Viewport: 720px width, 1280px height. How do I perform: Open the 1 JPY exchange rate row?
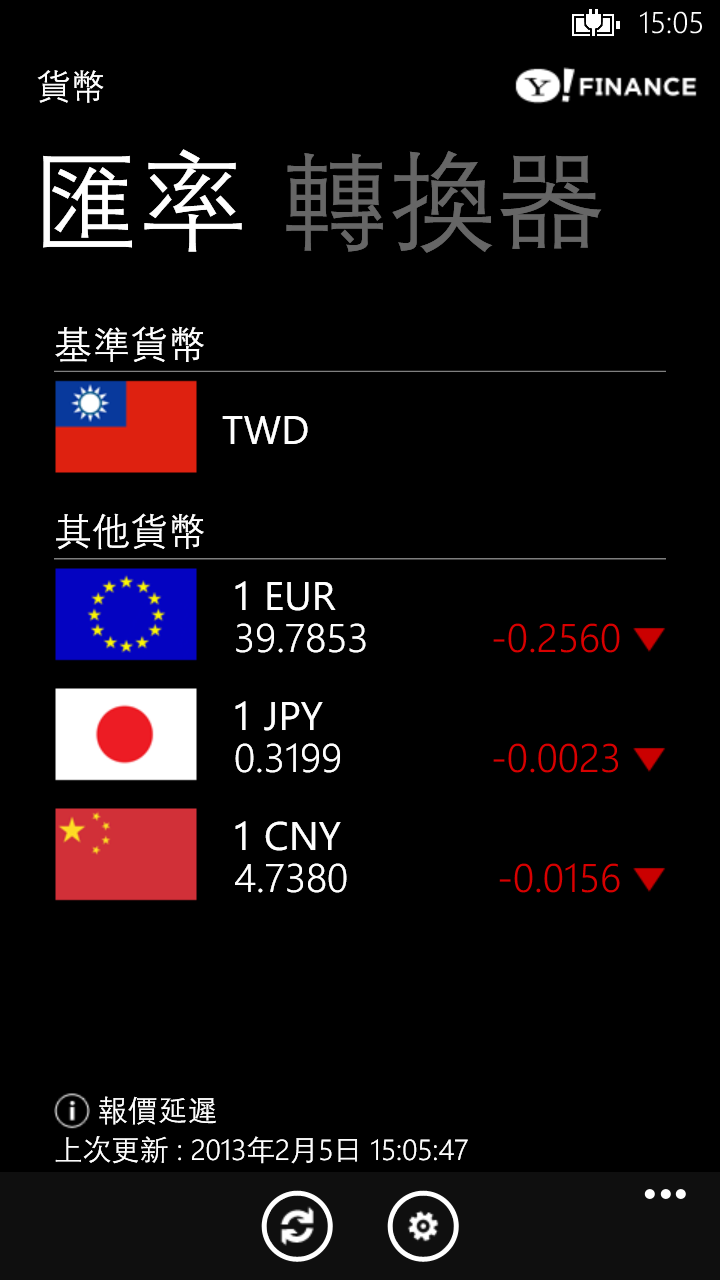(x=360, y=735)
